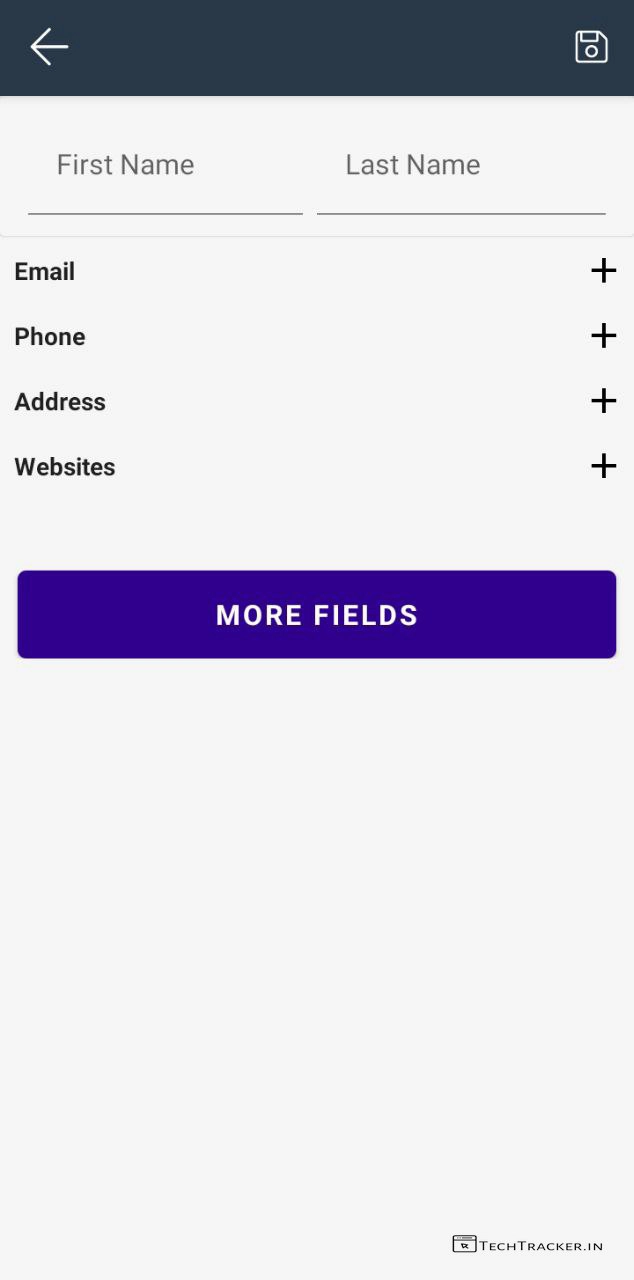
Task: Add a Phone entry with plus
Action: pos(603,336)
